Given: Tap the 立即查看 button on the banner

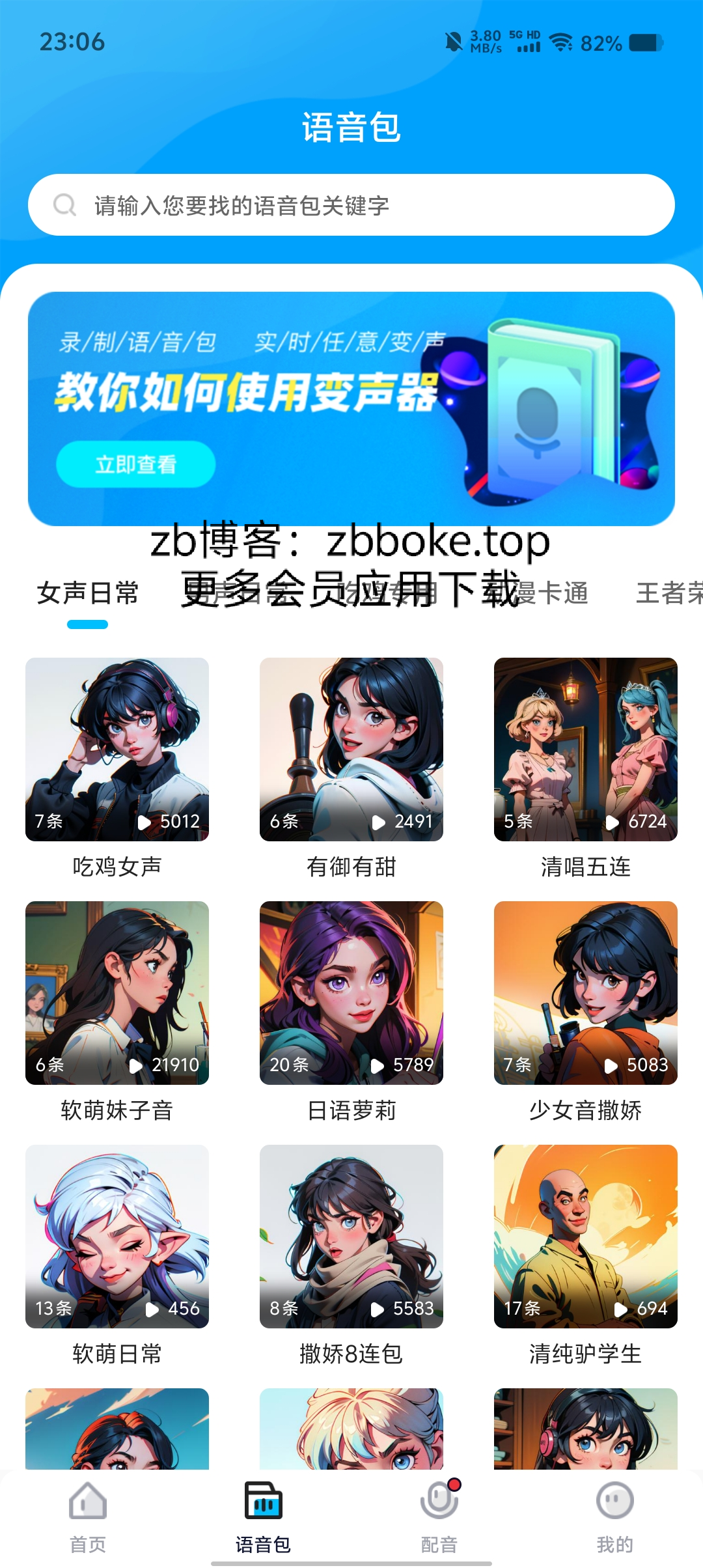Looking at the screenshot, I should [136, 464].
